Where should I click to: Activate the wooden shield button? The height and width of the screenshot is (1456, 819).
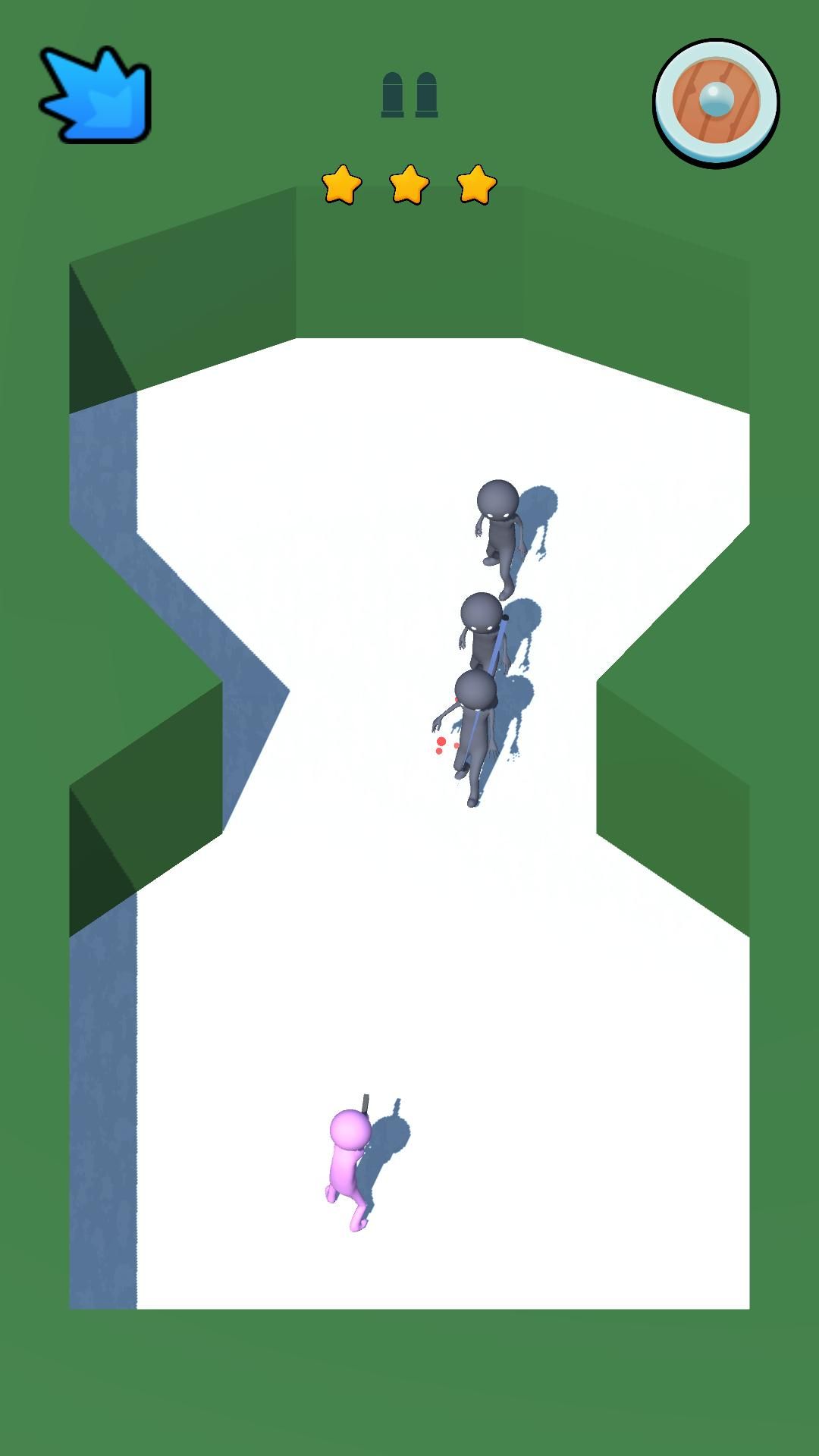pos(716,102)
